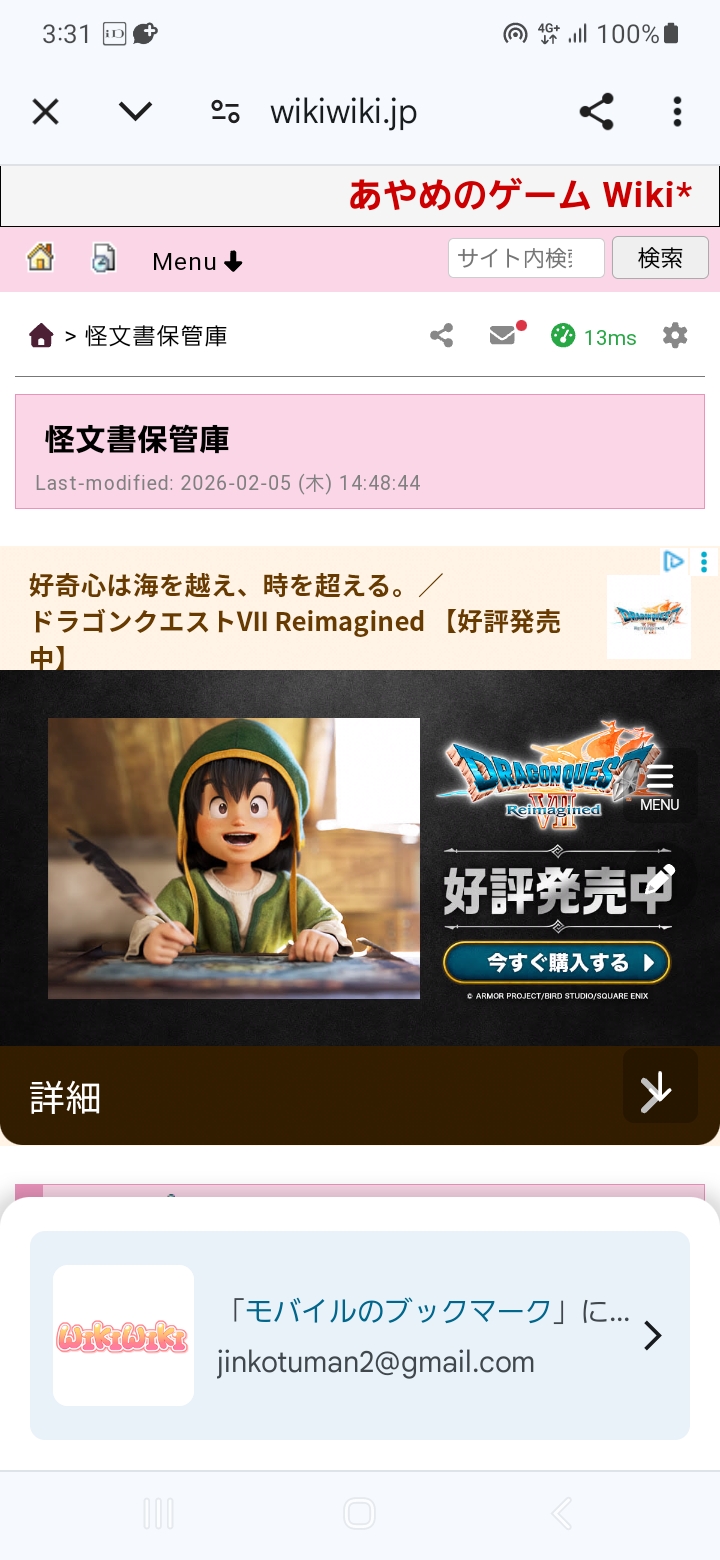
Task: Open the browser overflow menu
Action: (677, 112)
